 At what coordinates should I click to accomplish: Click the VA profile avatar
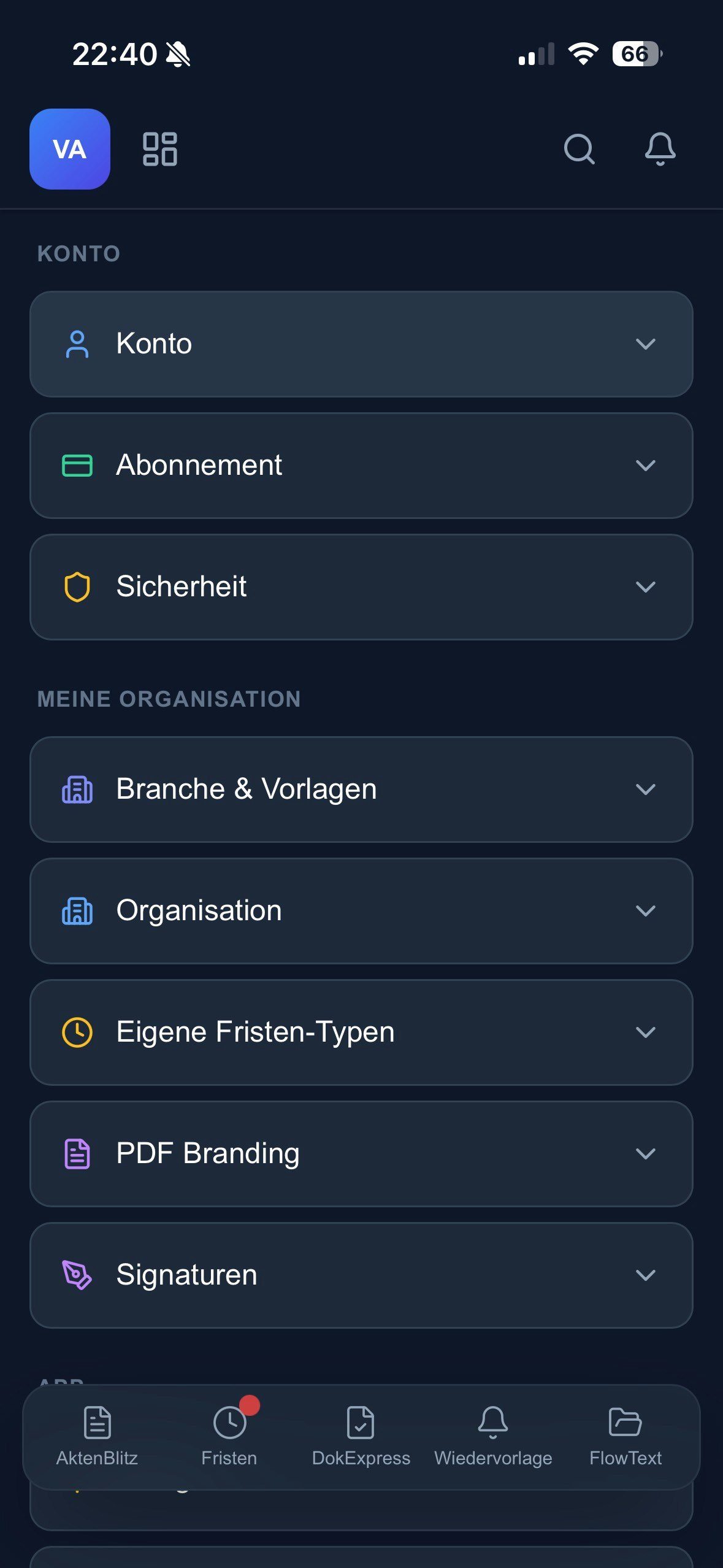[x=69, y=150]
